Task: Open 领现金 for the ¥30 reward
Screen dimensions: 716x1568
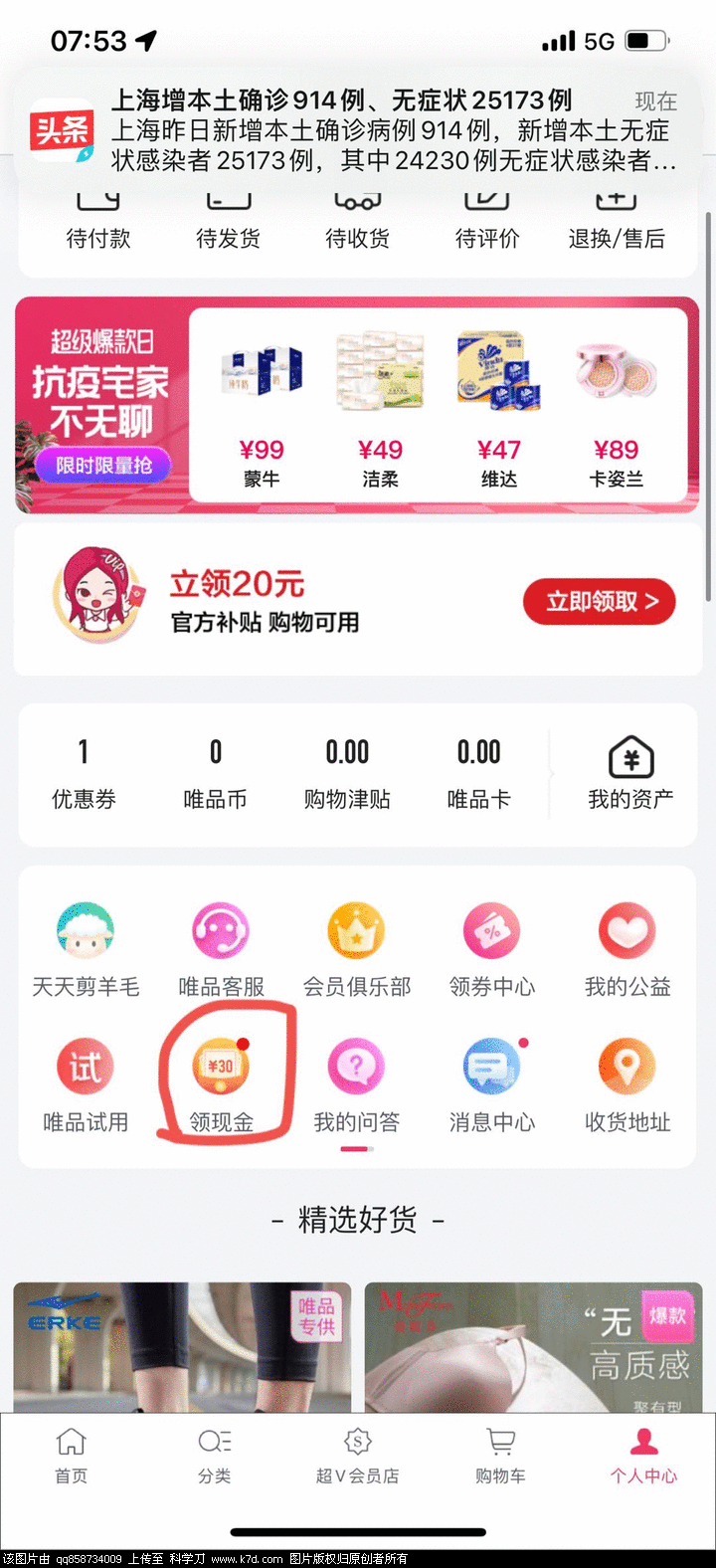Action: click(221, 1083)
